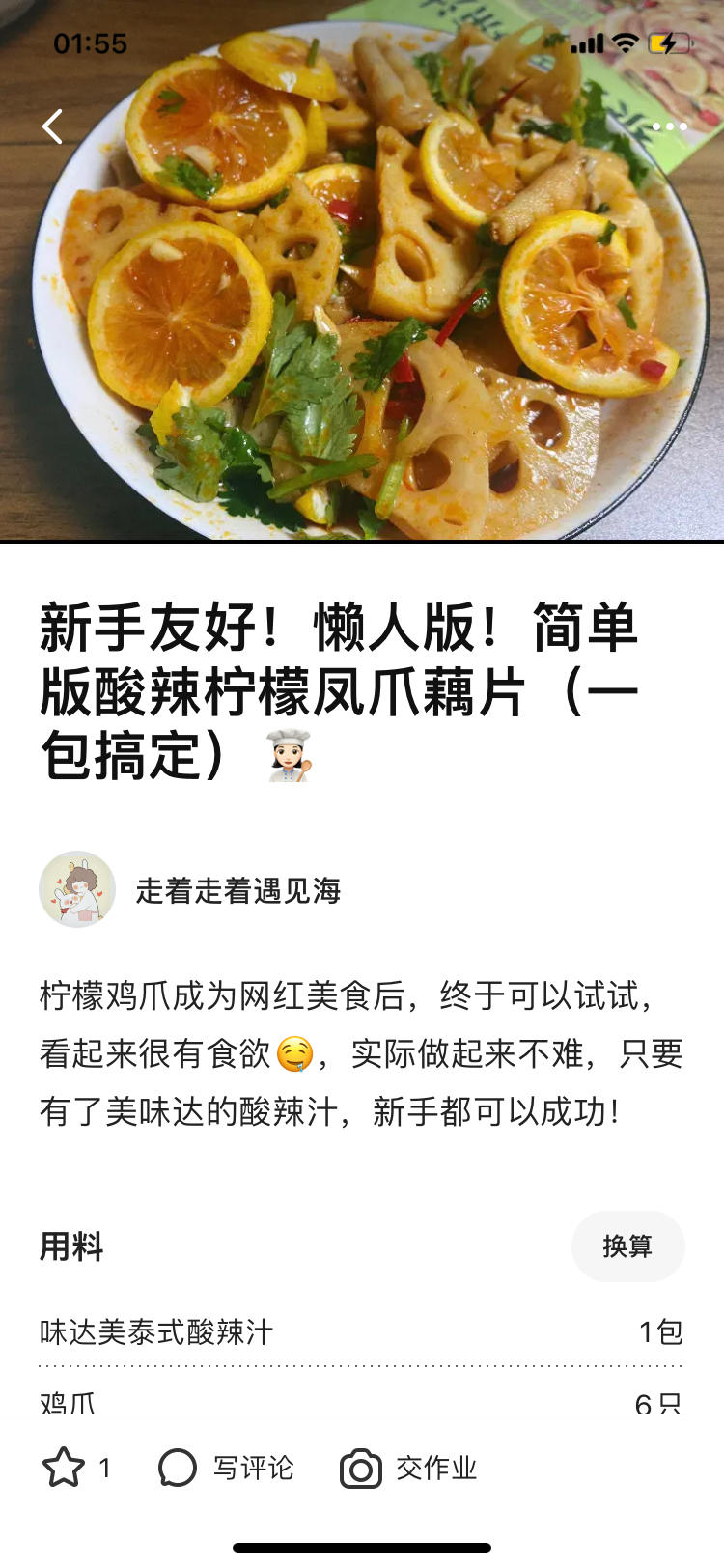Click the author's rabbit avatar
Image resolution: width=724 pixels, height=1568 pixels.
click(x=77, y=888)
